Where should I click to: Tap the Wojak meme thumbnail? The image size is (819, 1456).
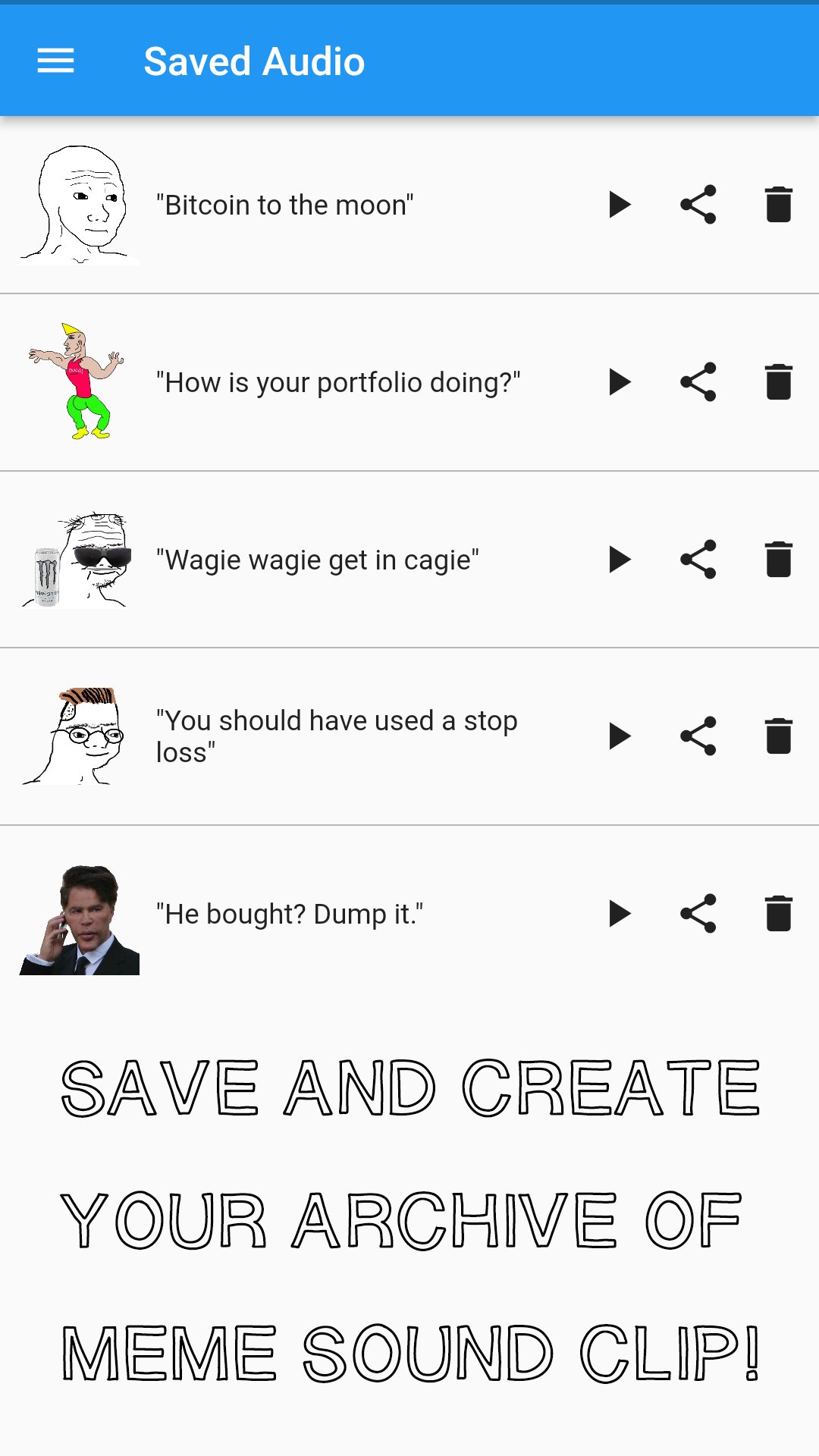coord(77,204)
